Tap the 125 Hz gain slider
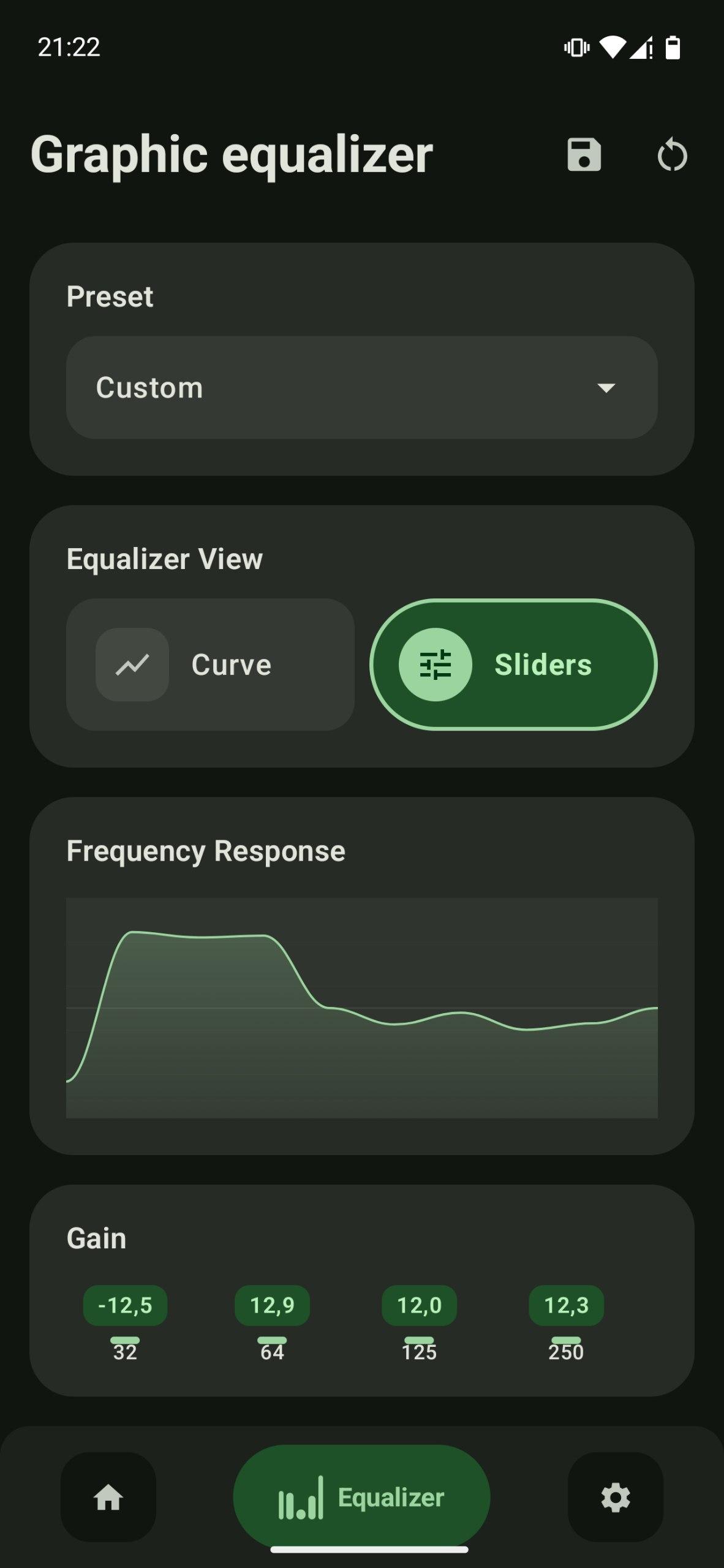The image size is (724, 1568). [419, 1340]
